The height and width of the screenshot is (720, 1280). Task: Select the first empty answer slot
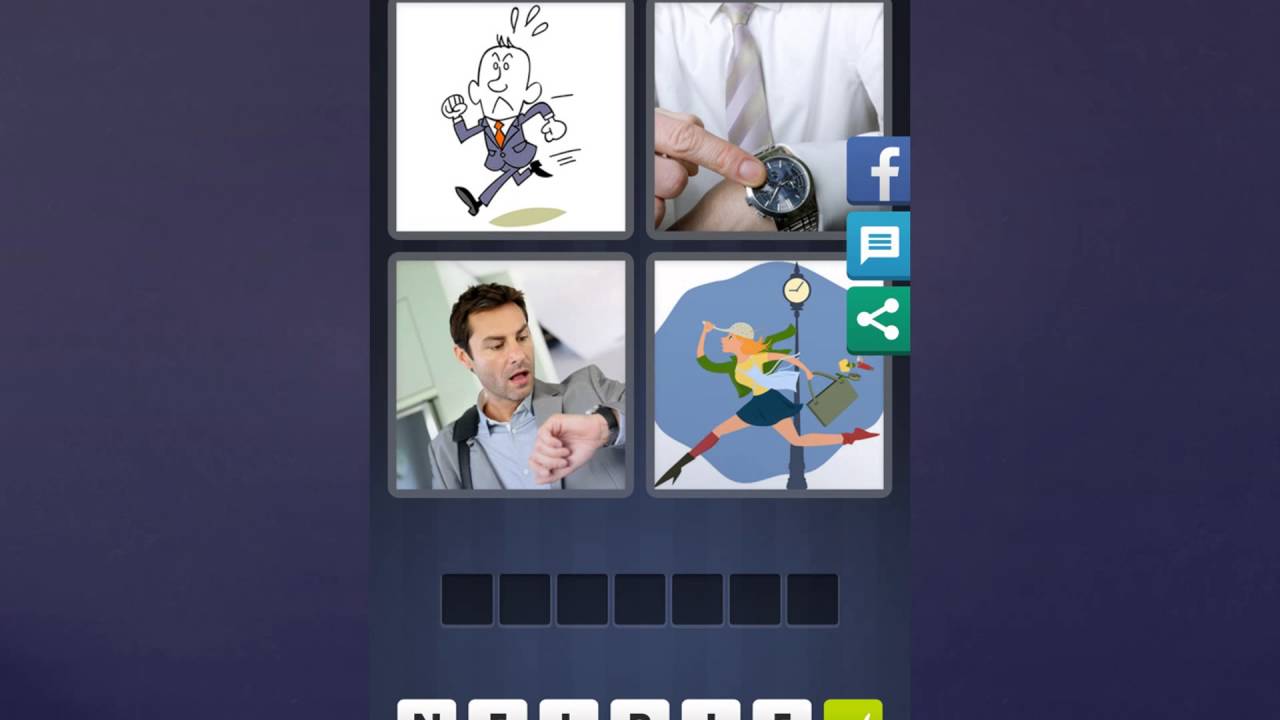click(x=467, y=600)
